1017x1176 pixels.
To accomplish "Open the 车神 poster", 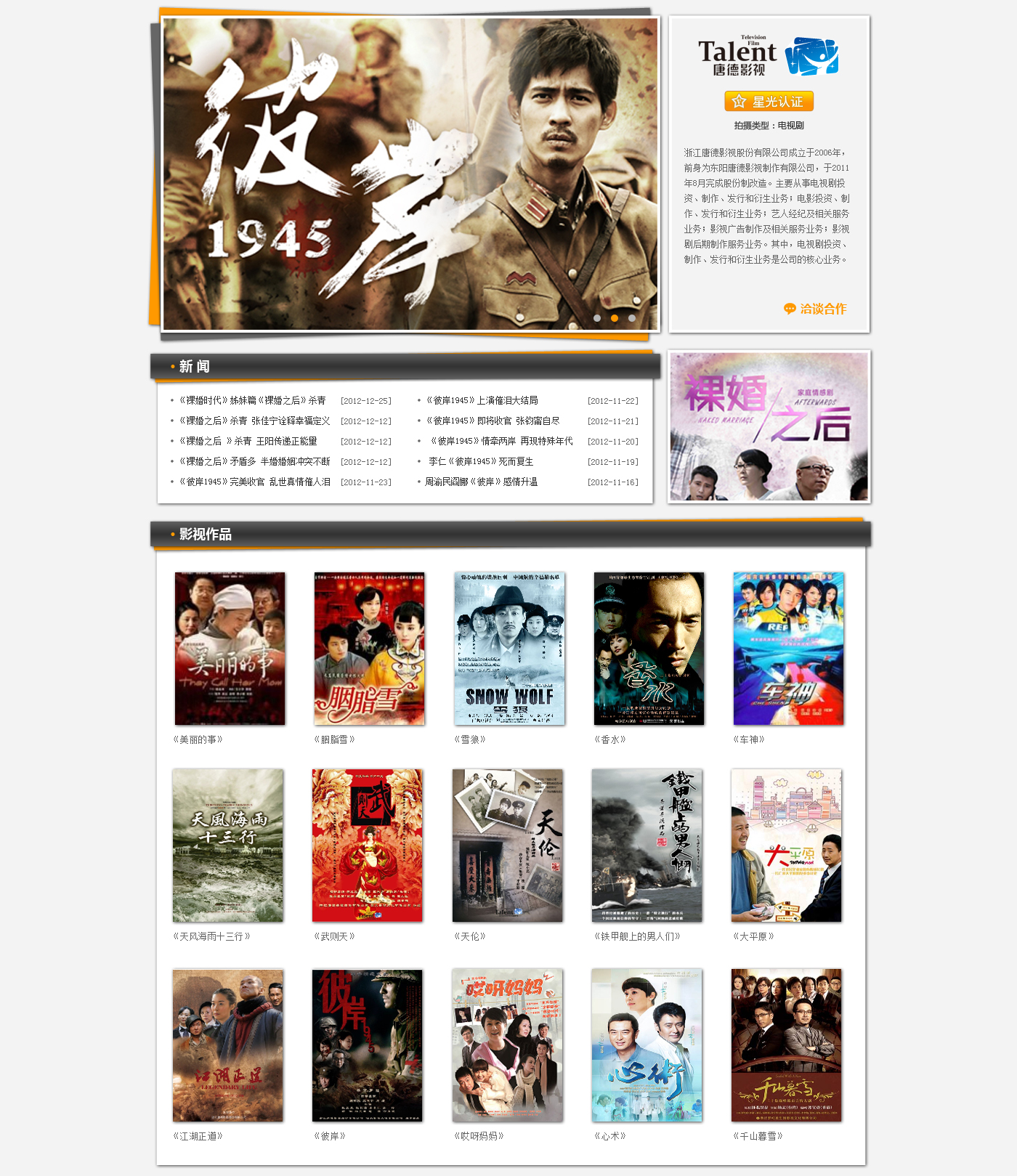I will [788, 648].
